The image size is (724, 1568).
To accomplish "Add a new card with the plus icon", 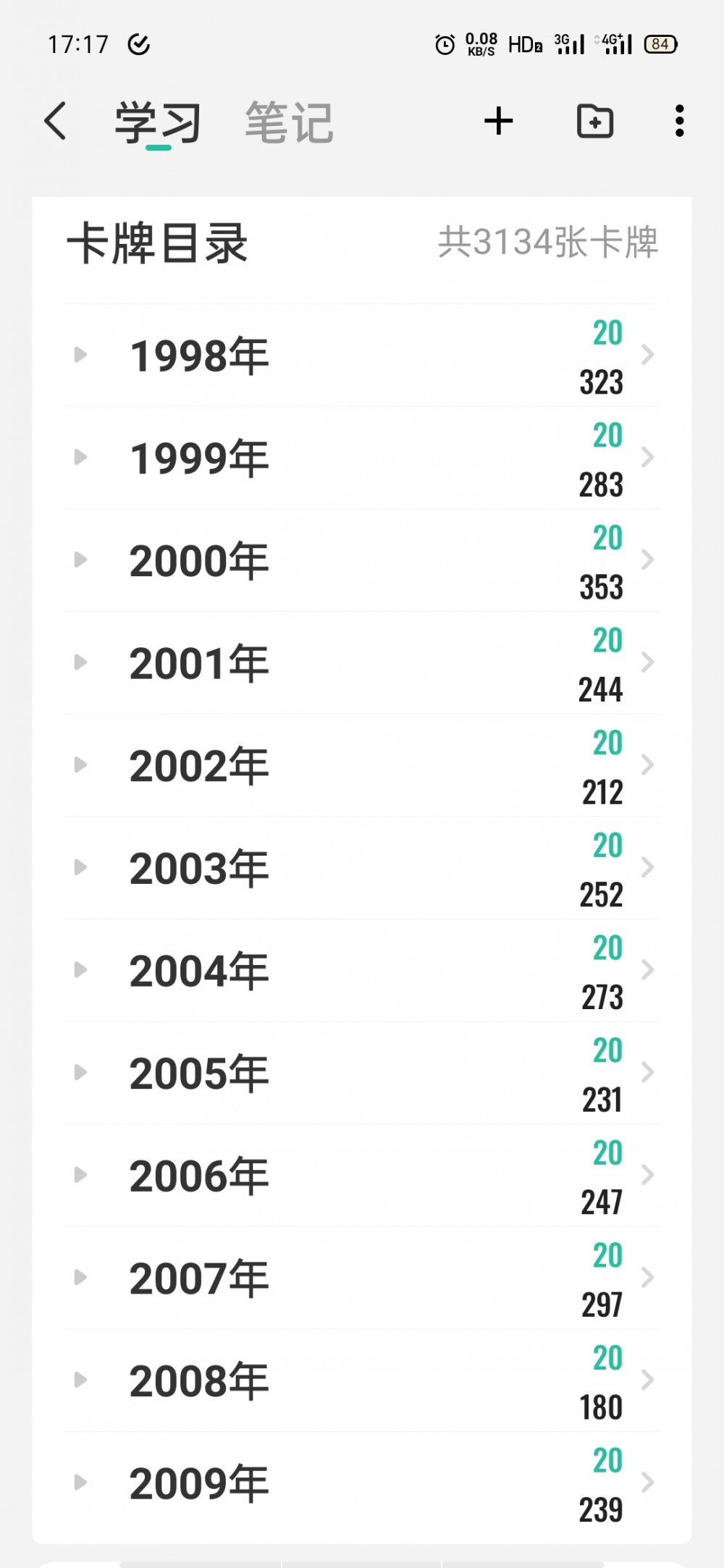I will (x=499, y=121).
